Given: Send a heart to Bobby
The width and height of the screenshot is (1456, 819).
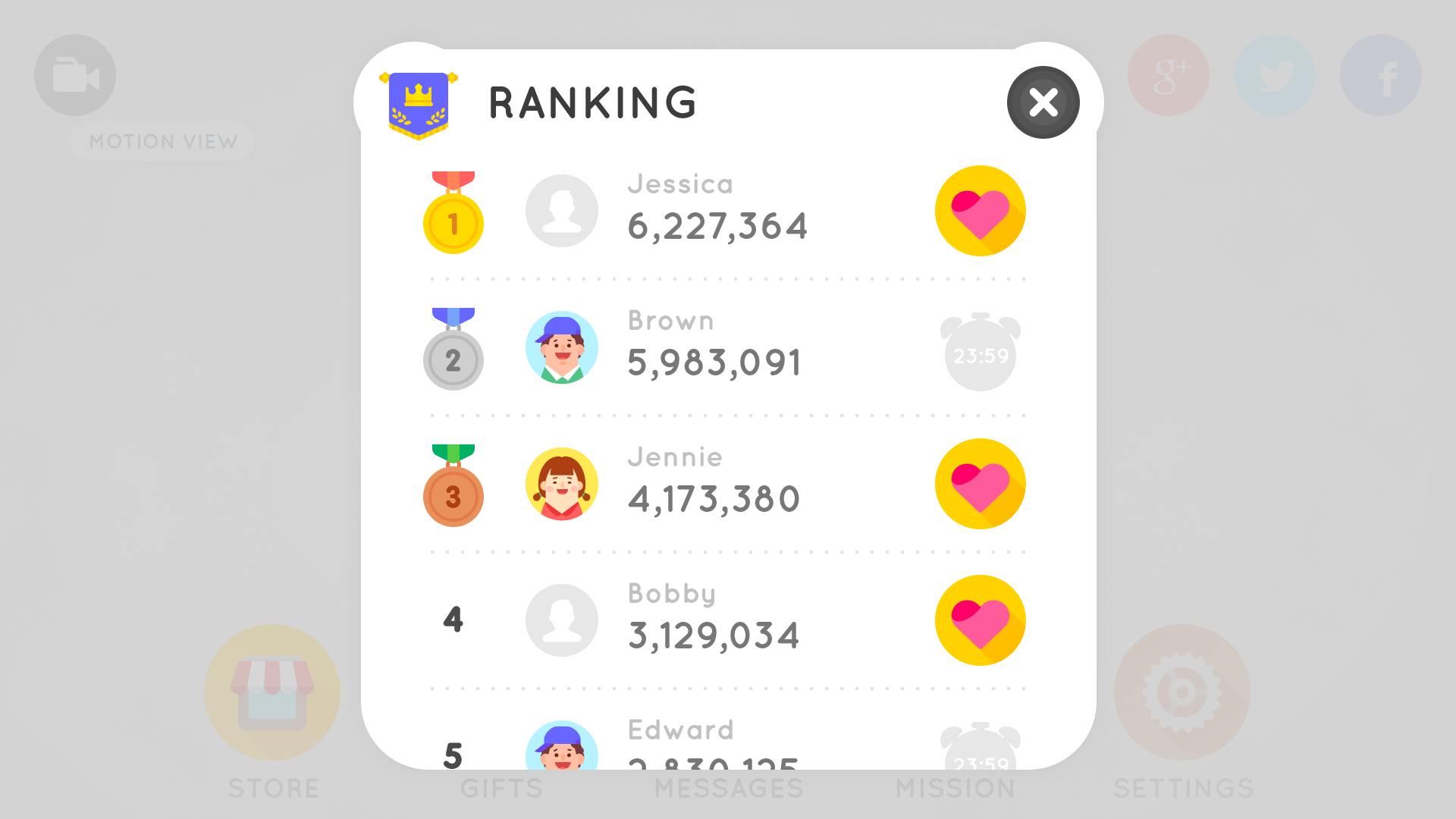Looking at the screenshot, I should tap(980, 620).
